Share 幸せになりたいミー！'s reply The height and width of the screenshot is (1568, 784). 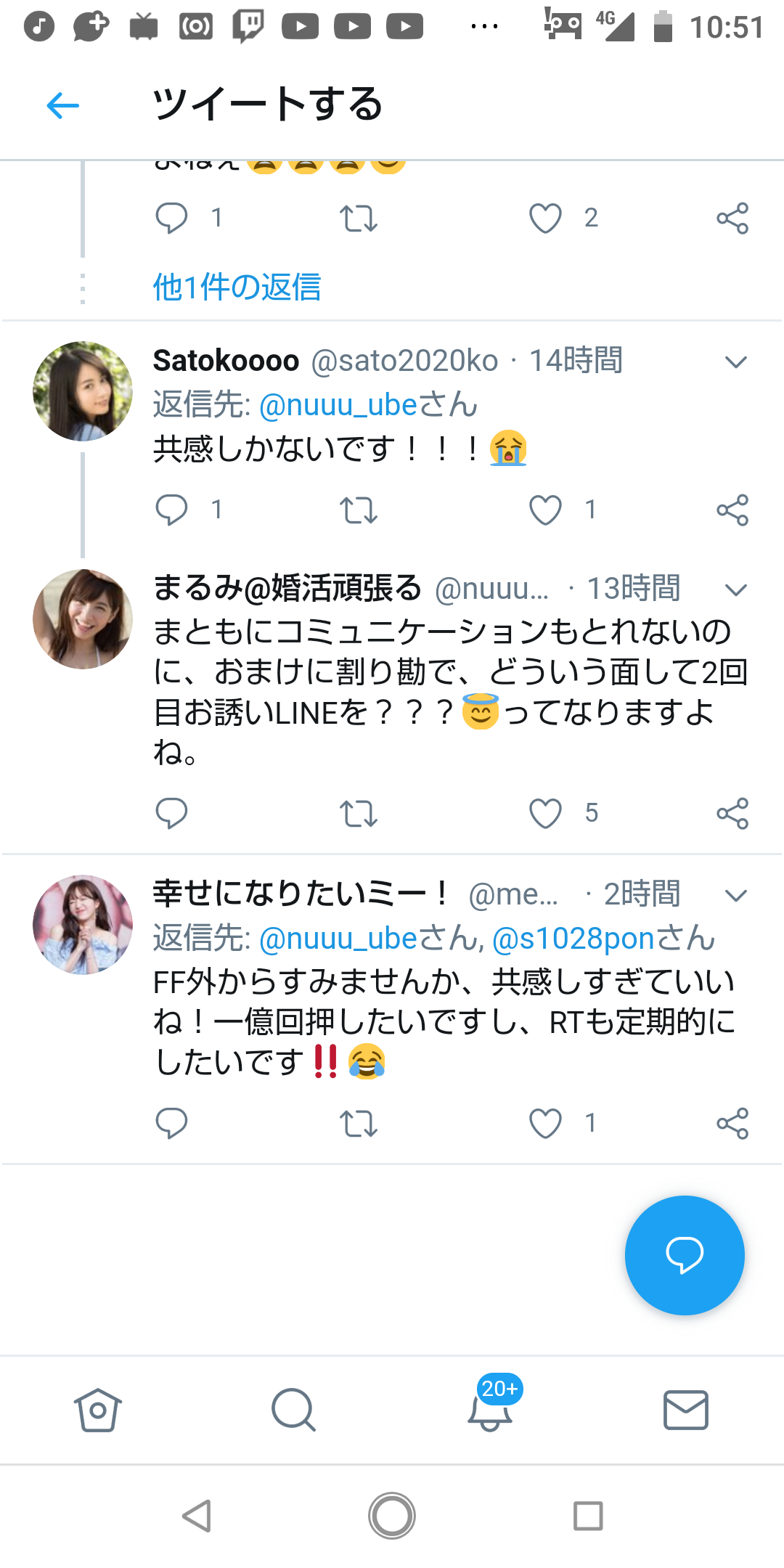point(732,1124)
